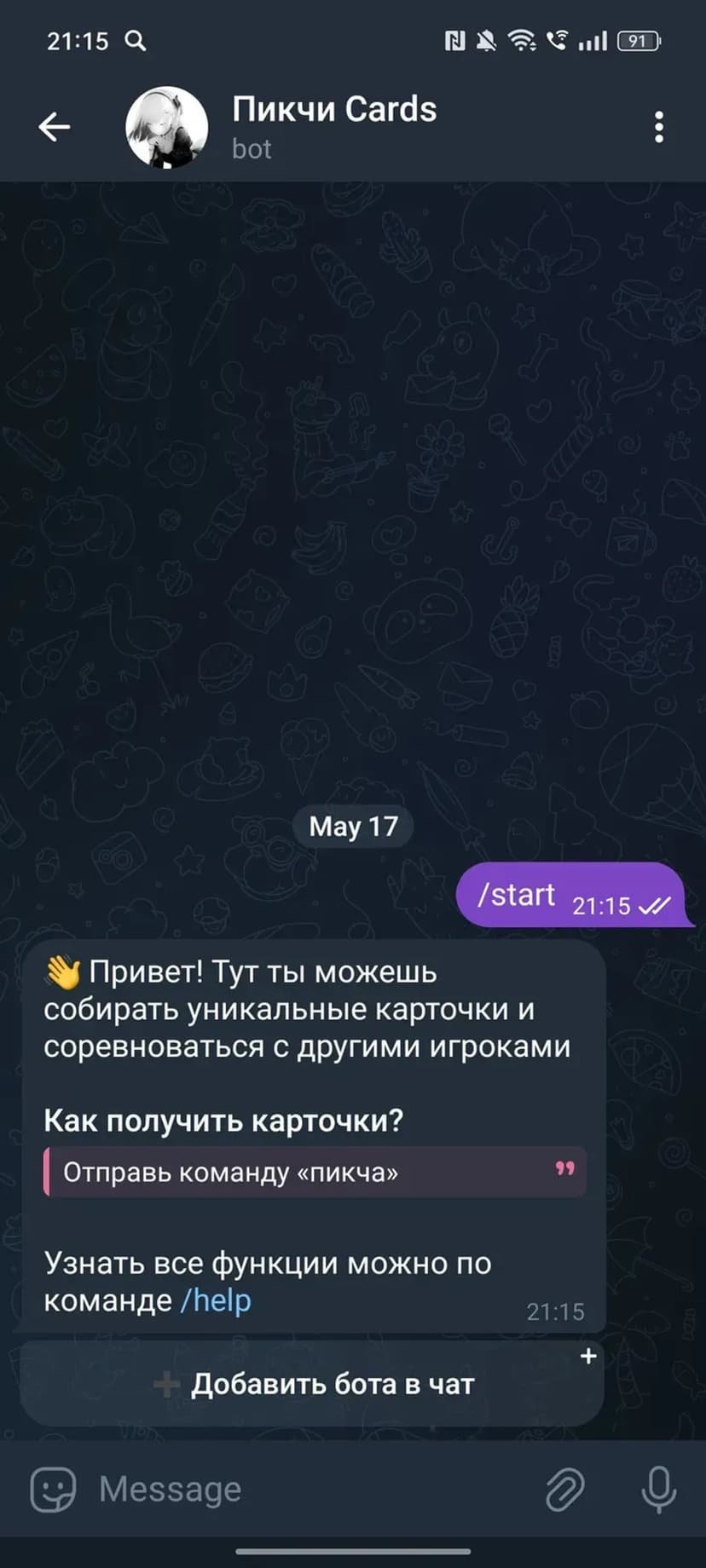
Task: Tap the quoted «пикча» command block
Action: (314, 1173)
